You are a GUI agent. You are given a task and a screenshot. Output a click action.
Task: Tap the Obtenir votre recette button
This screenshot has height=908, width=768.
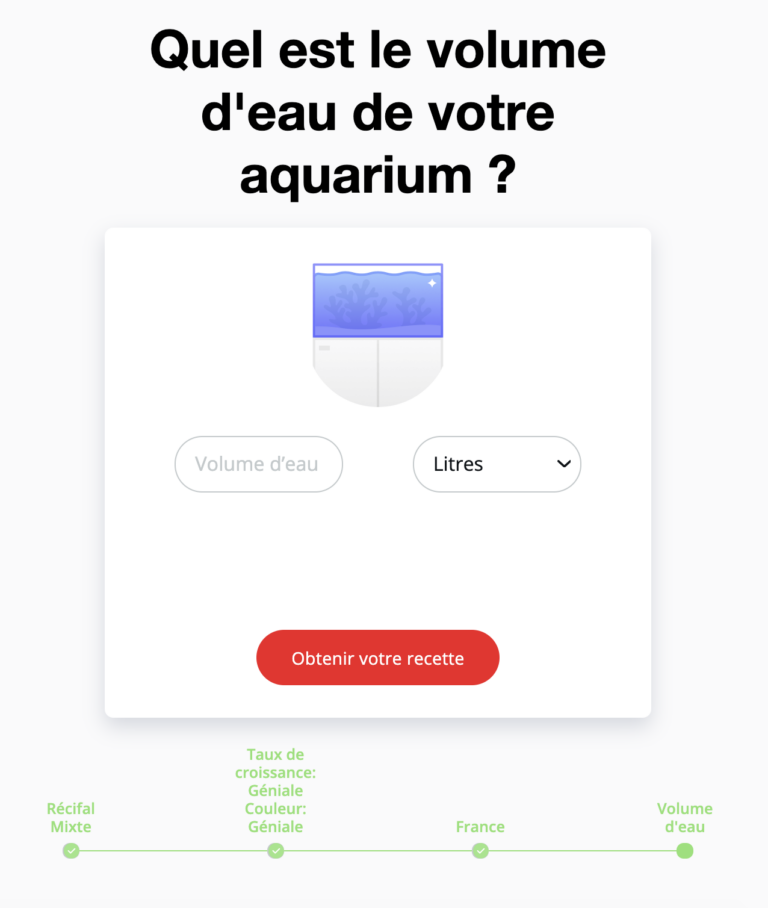click(x=377, y=658)
